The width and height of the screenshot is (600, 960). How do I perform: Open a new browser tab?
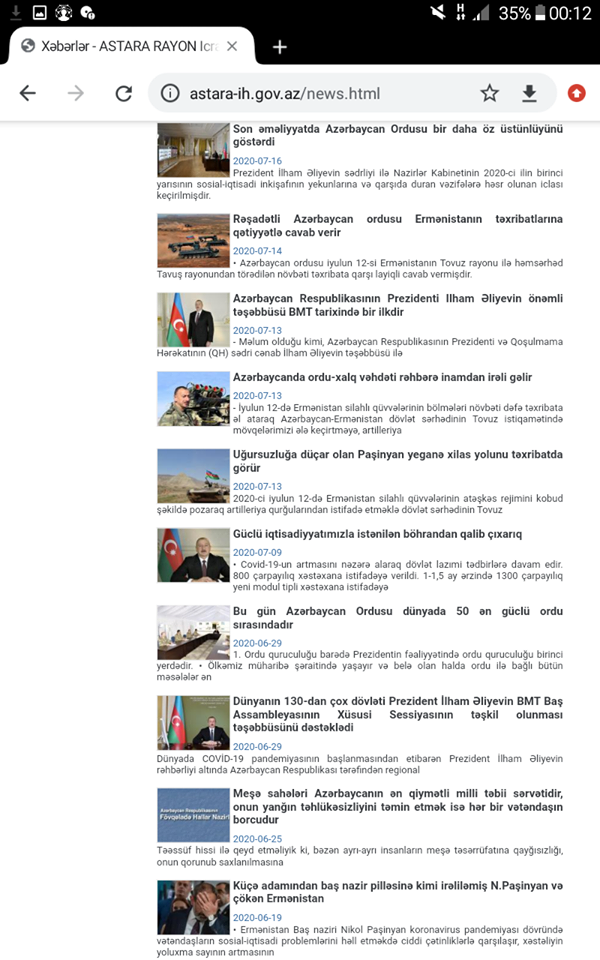(x=280, y=46)
